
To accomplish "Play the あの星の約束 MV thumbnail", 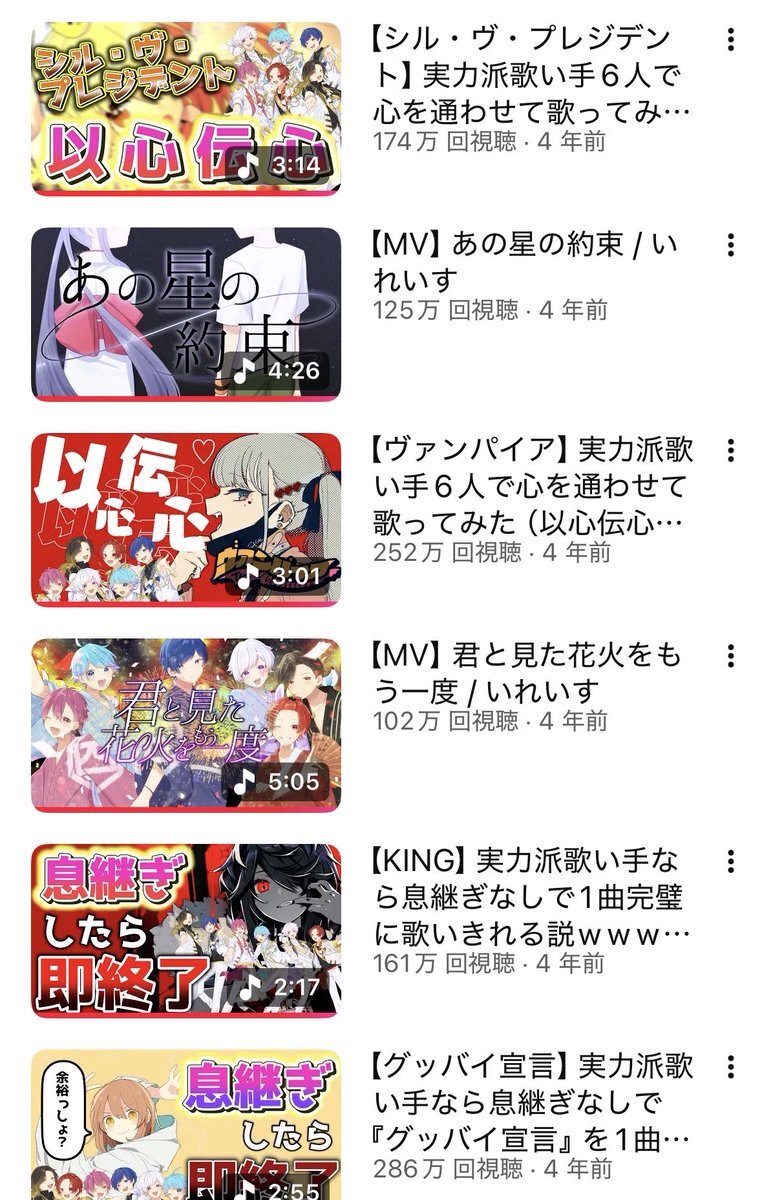I will (x=186, y=314).
